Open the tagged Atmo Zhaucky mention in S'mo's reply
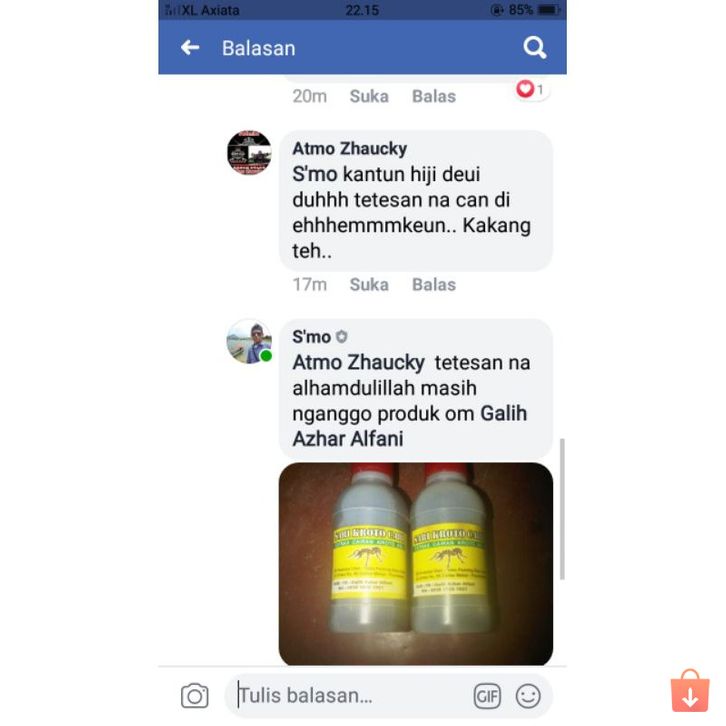Screen dimensions: 726x726 (358, 362)
